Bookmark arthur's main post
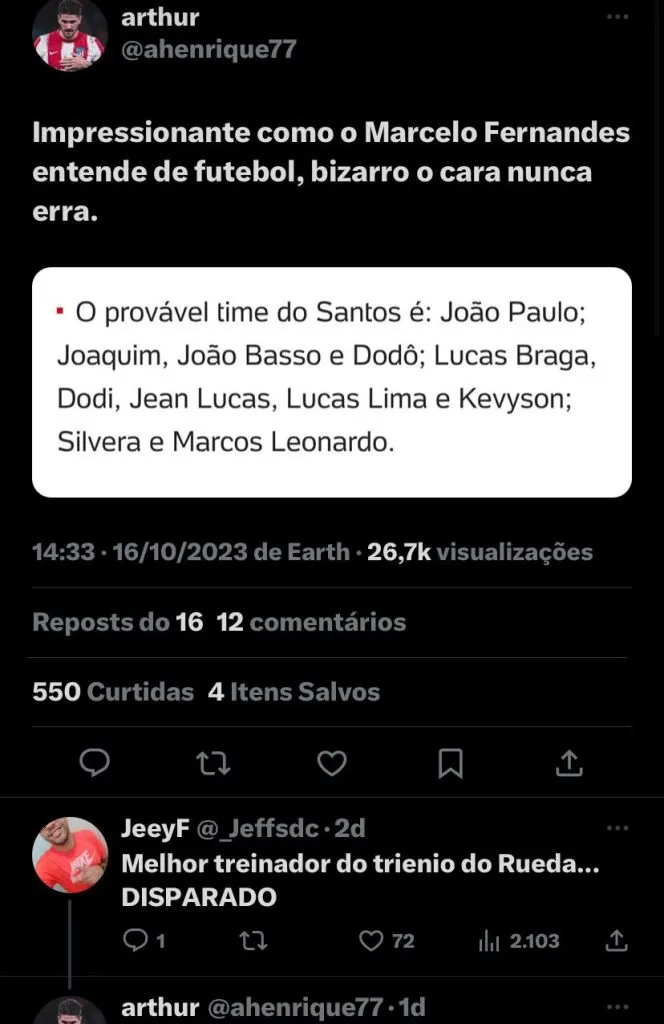The width and height of the screenshot is (664, 1024). click(x=451, y=764)
